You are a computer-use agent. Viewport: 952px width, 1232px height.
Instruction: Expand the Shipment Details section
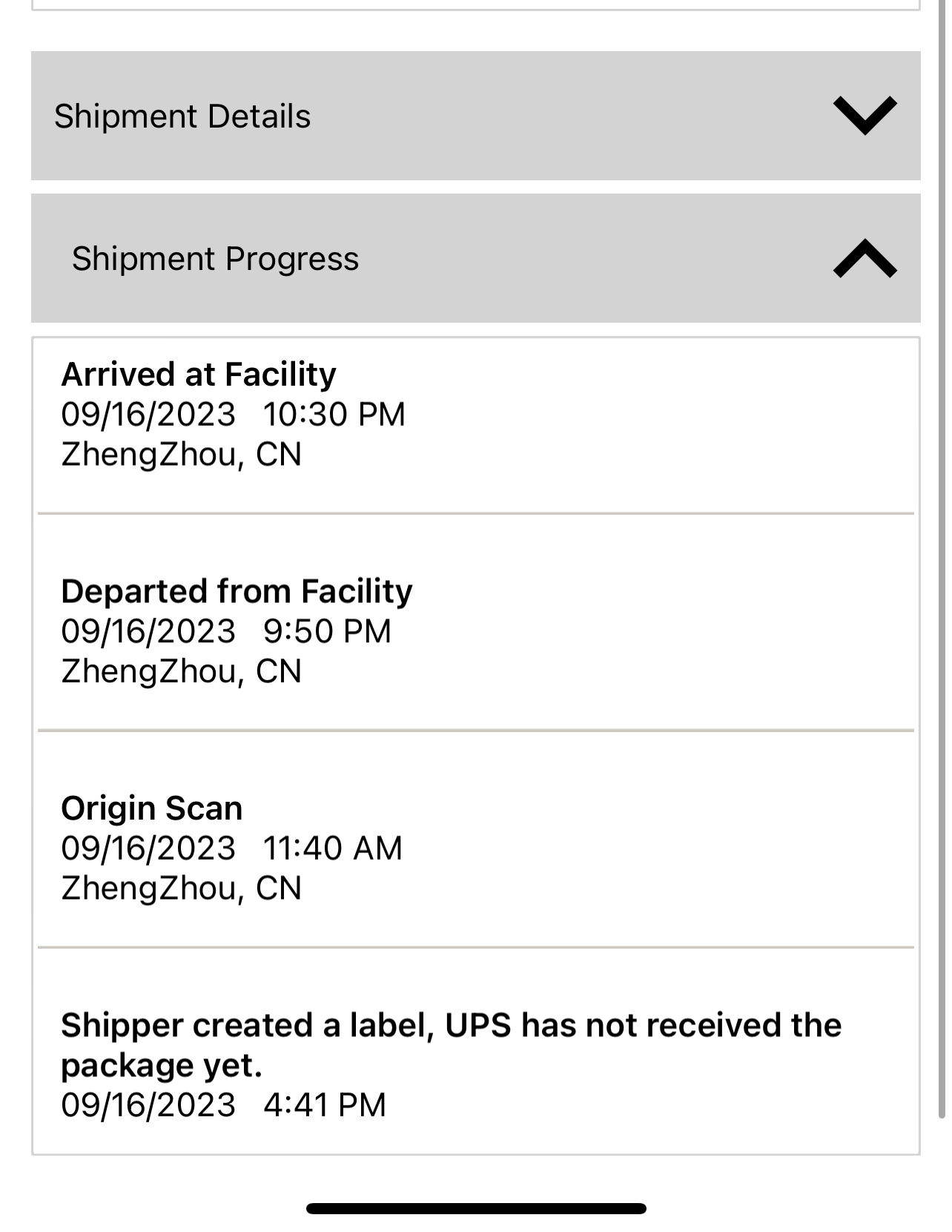(x=865, y=116)
